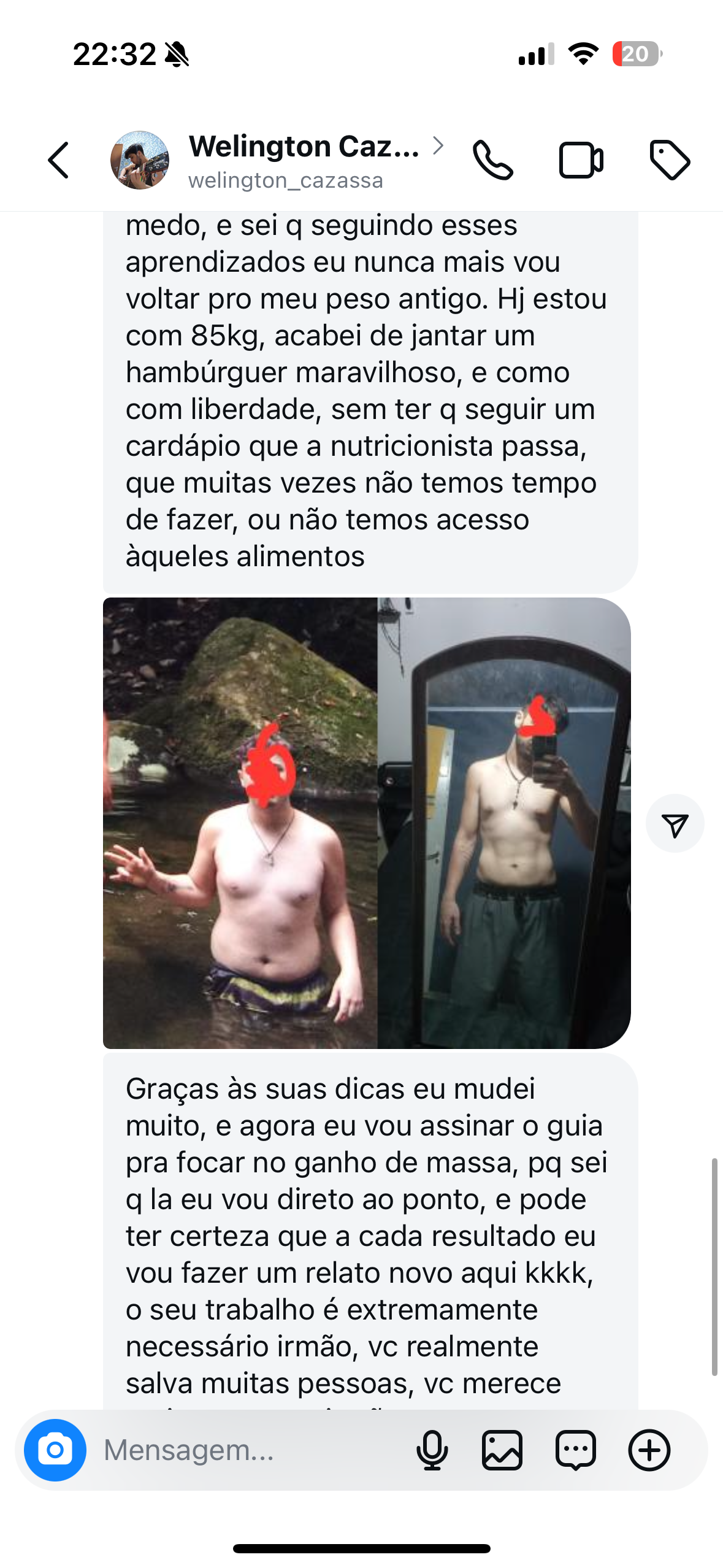Image resolution: width=723 pixels, height=1568 pixels.
Task: Open more options with the plus icon
Action: pos(649,1450)
